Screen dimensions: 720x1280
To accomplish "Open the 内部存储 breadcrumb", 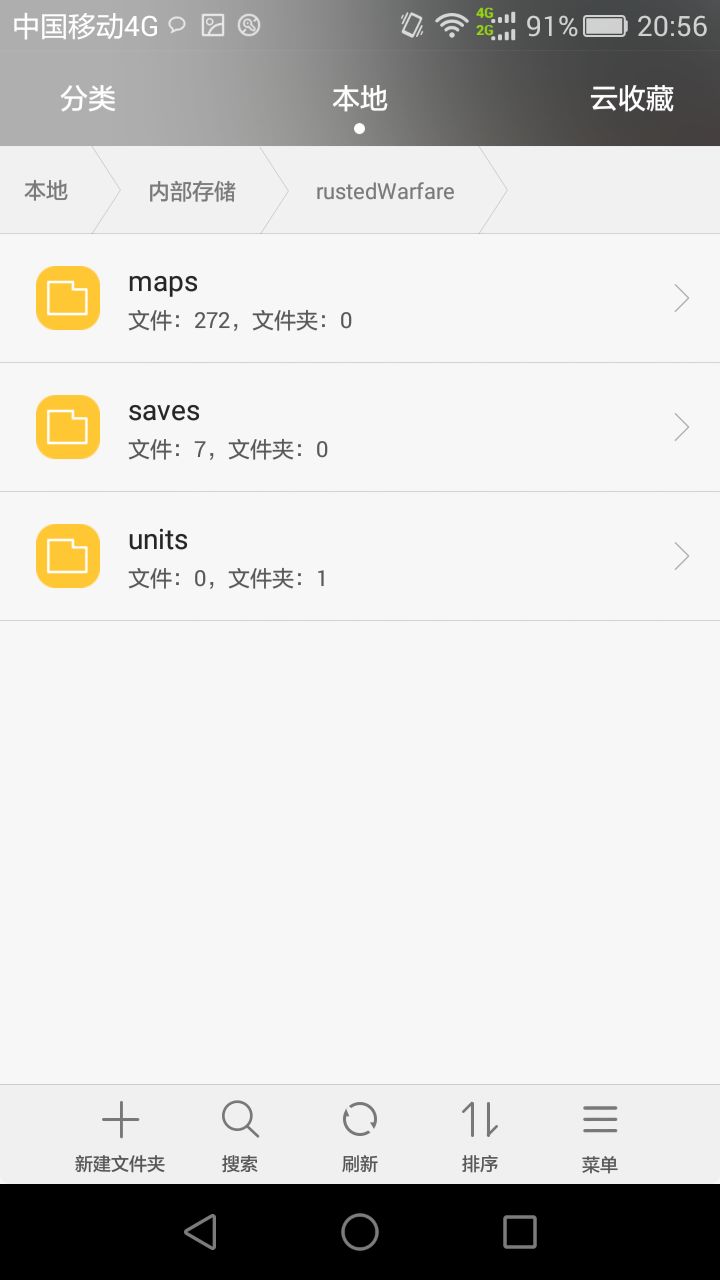I will coord(191,190).
